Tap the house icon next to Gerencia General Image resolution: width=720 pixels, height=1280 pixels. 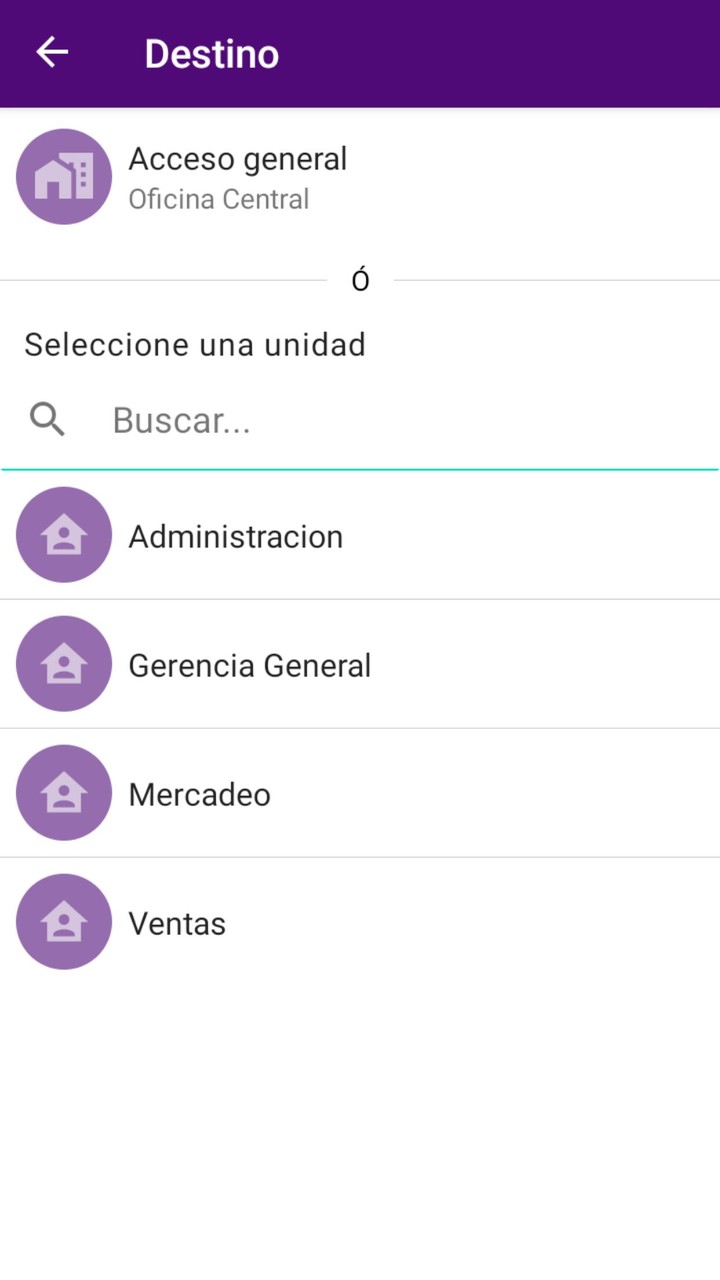(63, 663)
